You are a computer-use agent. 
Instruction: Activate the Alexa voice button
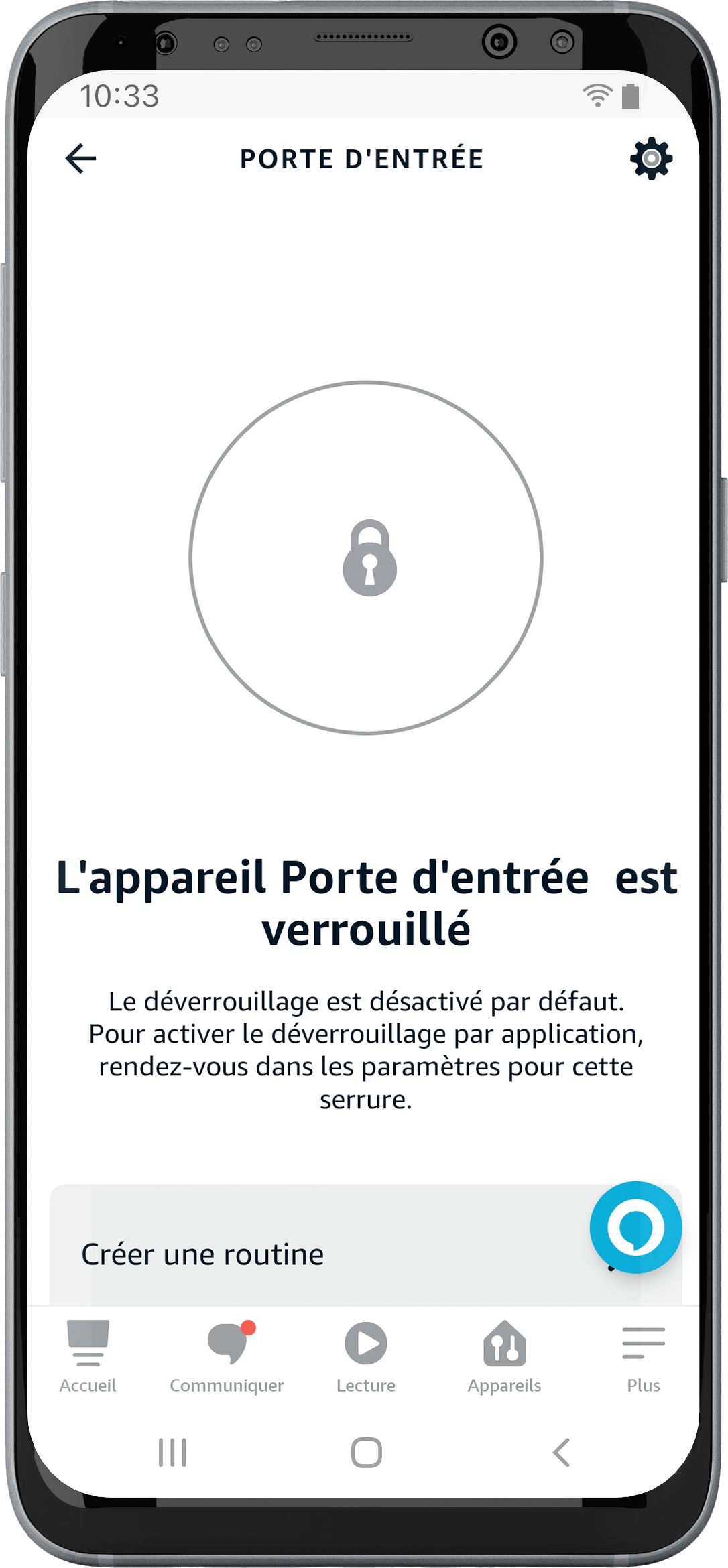tap(635, 1227)
